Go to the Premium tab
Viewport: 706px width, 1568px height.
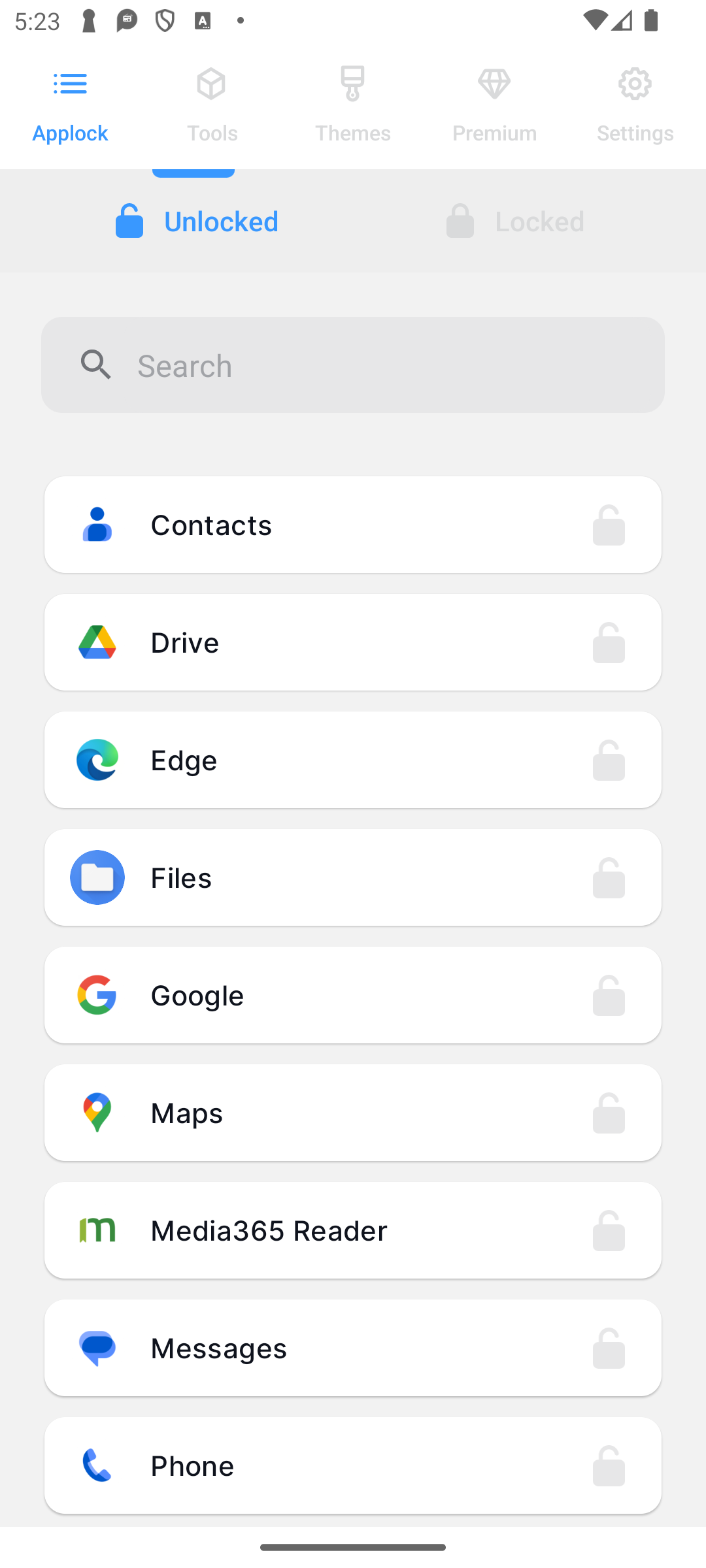(x=494, y=106)
